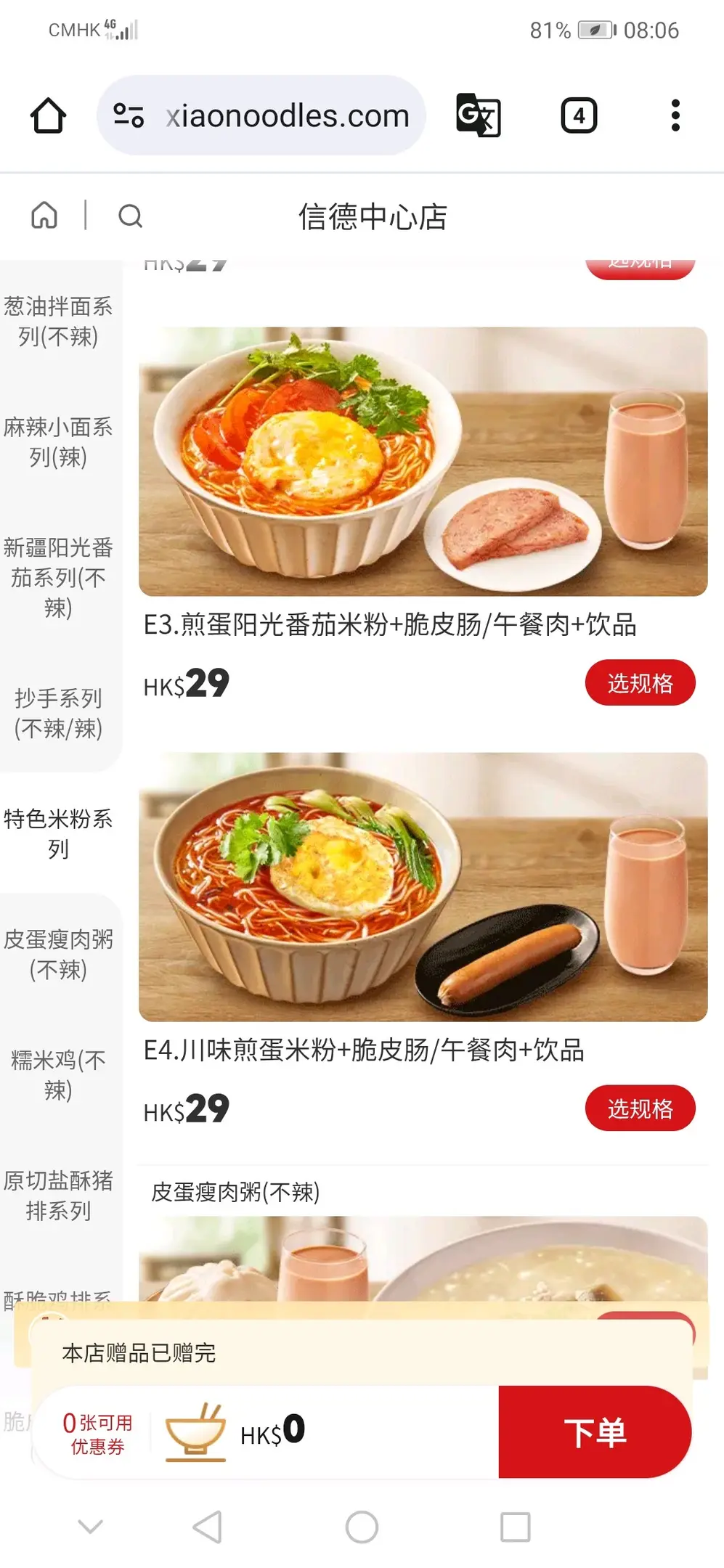Open the 特色米粉系列 category
This screenshot has height=1568, width=724.
click(x=58, y=833)
